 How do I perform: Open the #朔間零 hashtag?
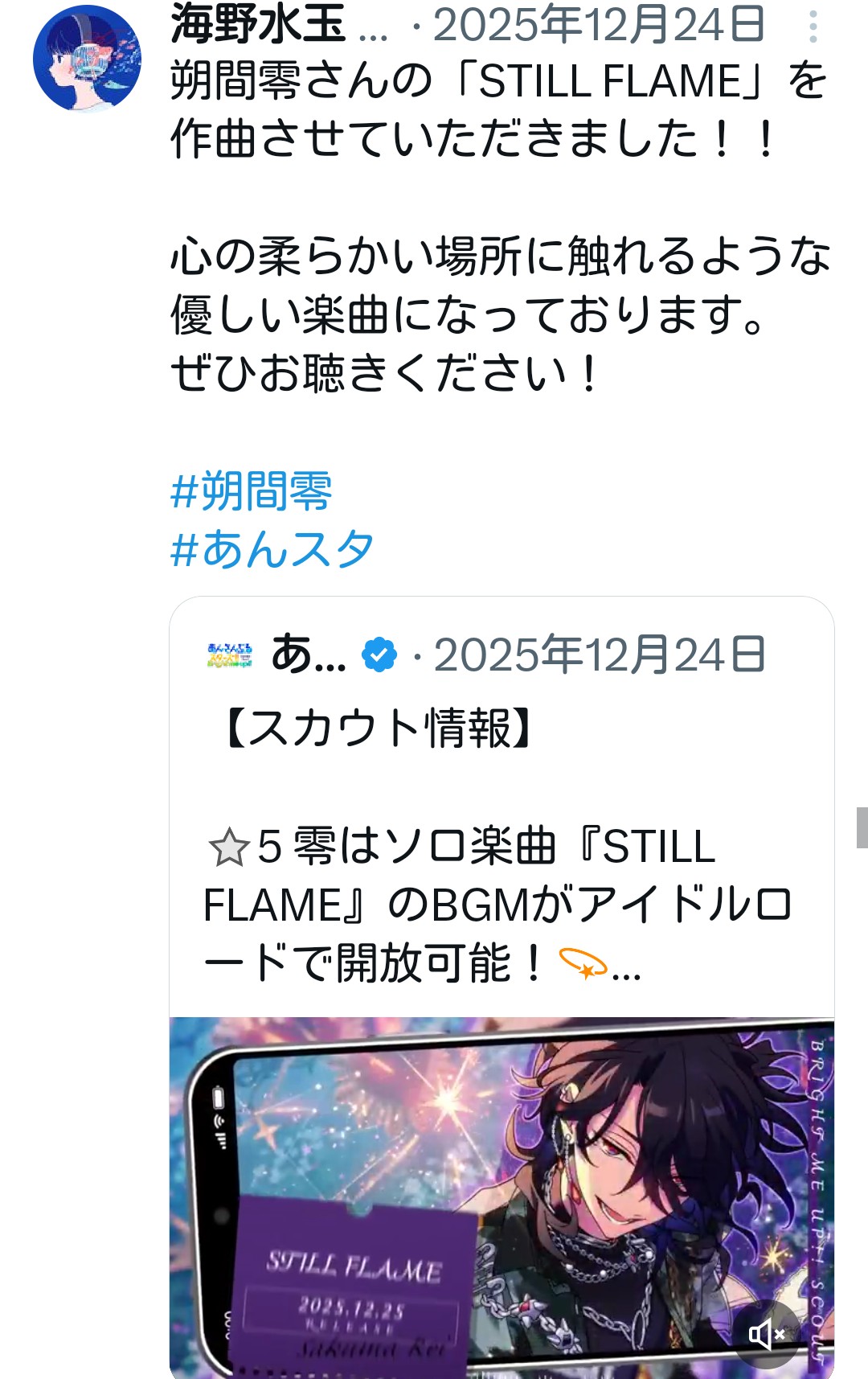(x=252, y=491)
